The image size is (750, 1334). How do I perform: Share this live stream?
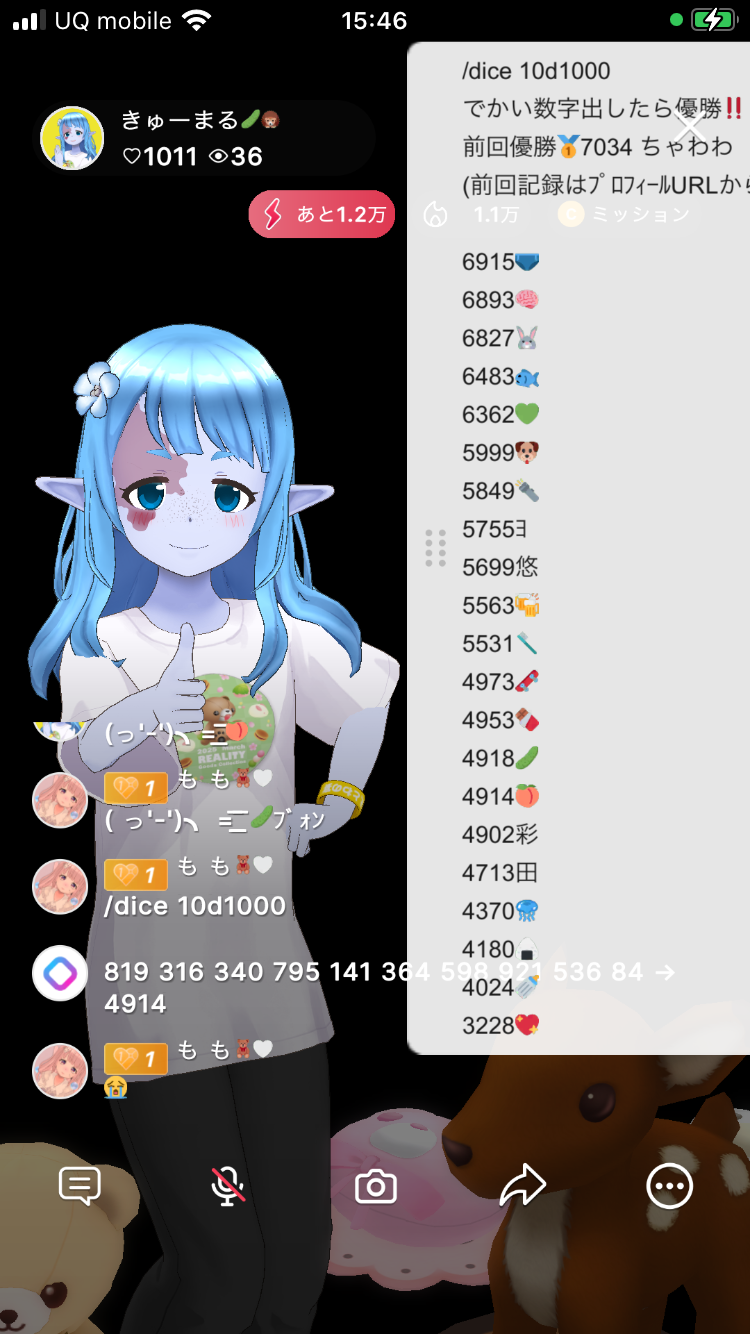coord(522,1187)
